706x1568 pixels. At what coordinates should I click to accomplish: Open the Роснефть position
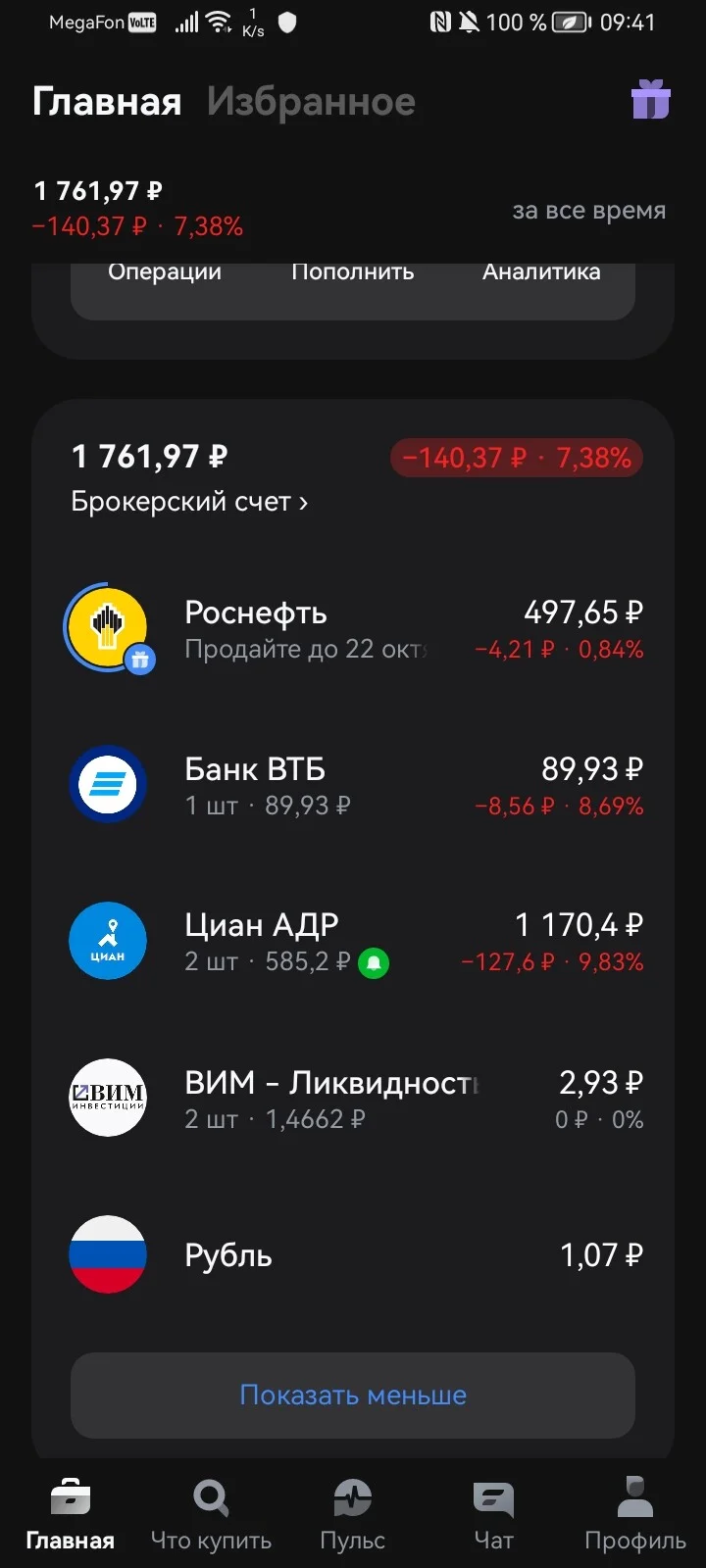[353, 628]
